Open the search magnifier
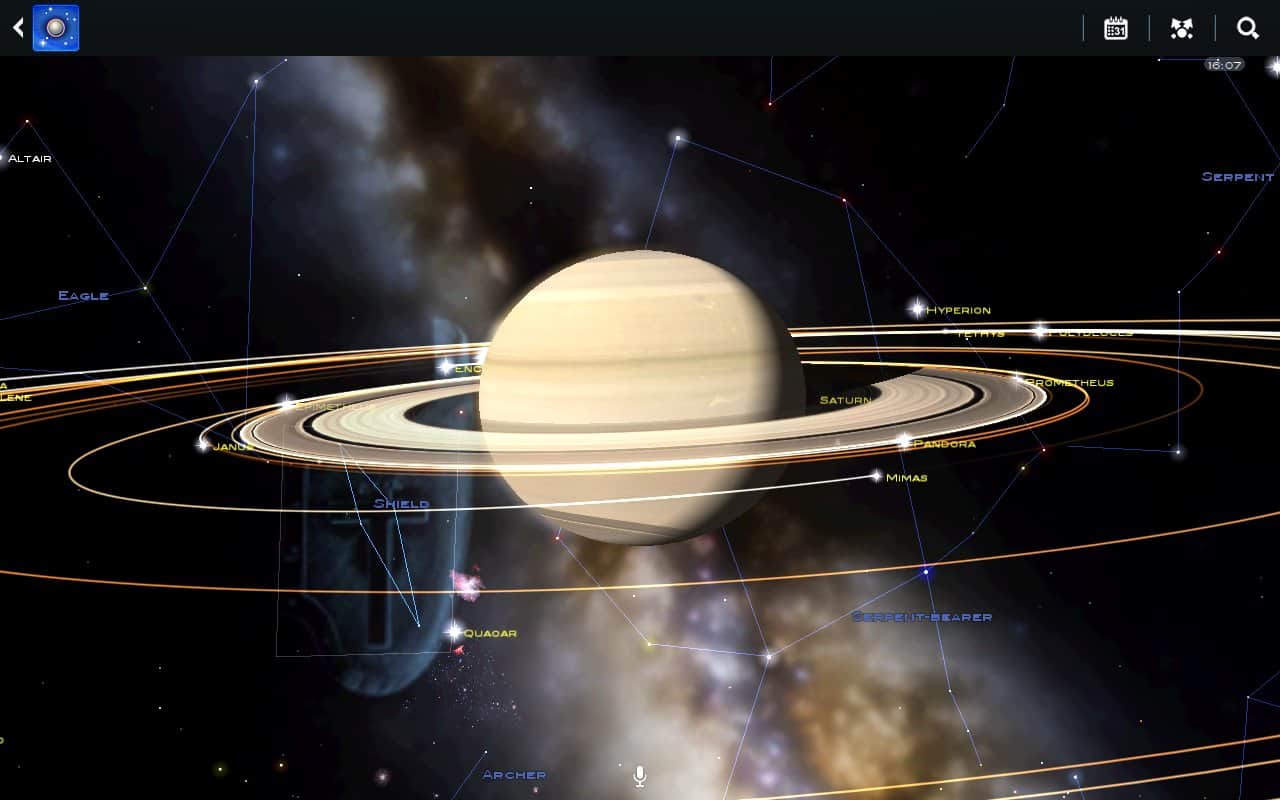The width and height of the screenshot is (1280, 800). pos(1247,28)
